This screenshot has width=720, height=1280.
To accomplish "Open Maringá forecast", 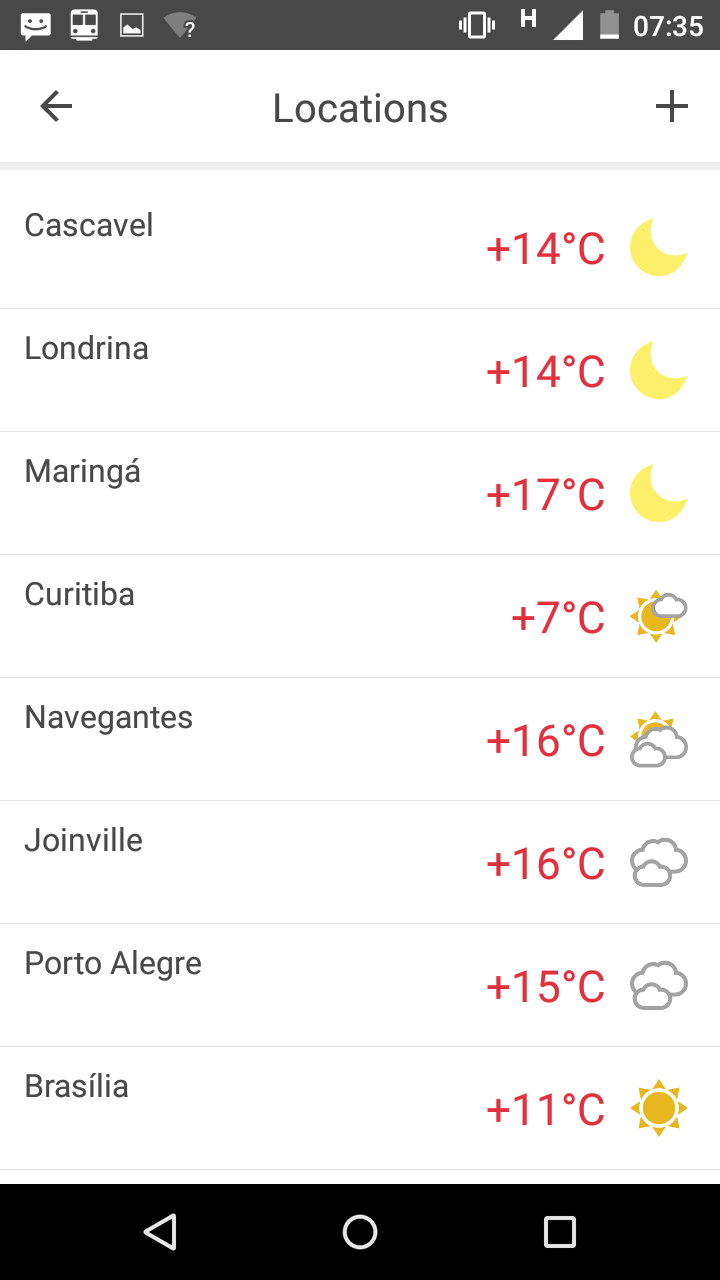I will (x=360, y=493).
